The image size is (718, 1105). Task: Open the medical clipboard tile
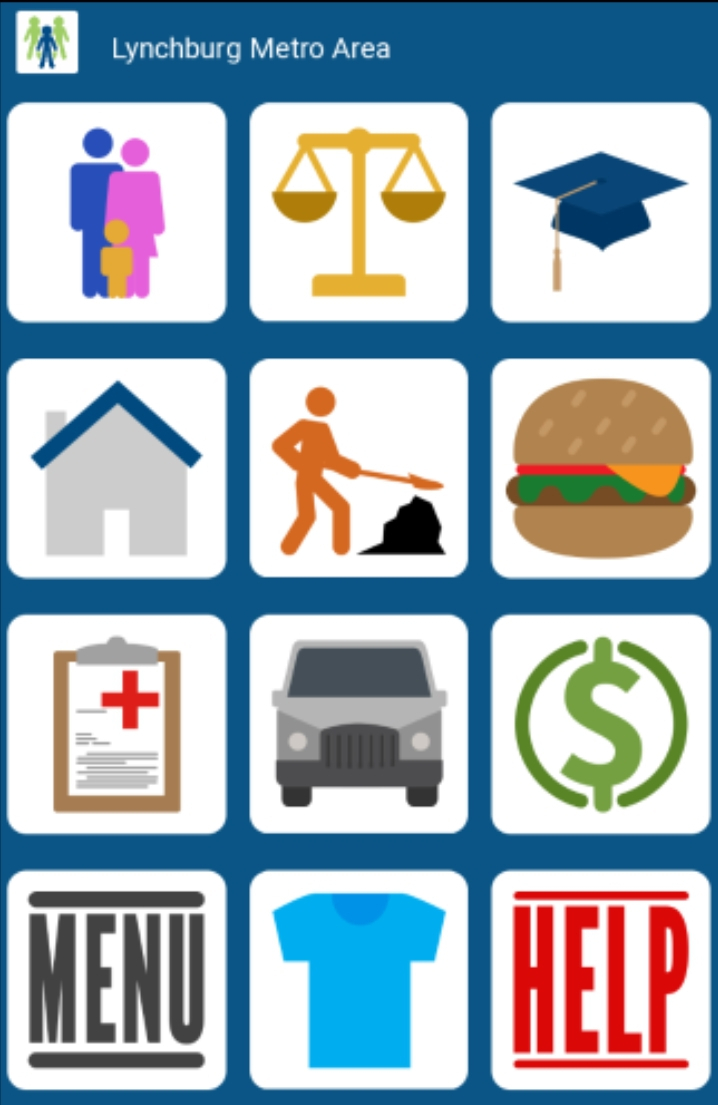(x=117, y=724)
